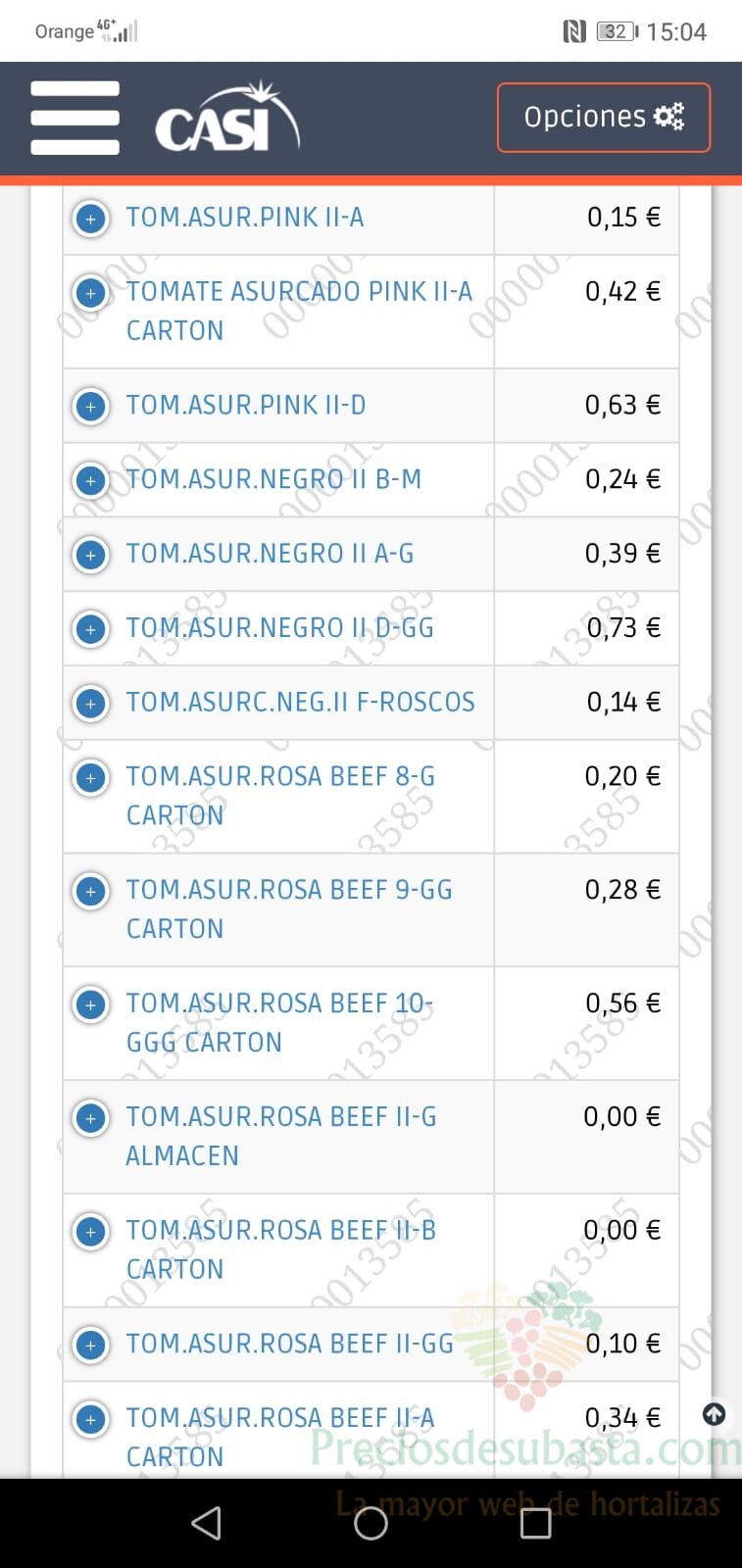
Task: Expand TOM.ASUR.ROSA BEEF II-A CARTON row
Action: tap(91, 1419)
